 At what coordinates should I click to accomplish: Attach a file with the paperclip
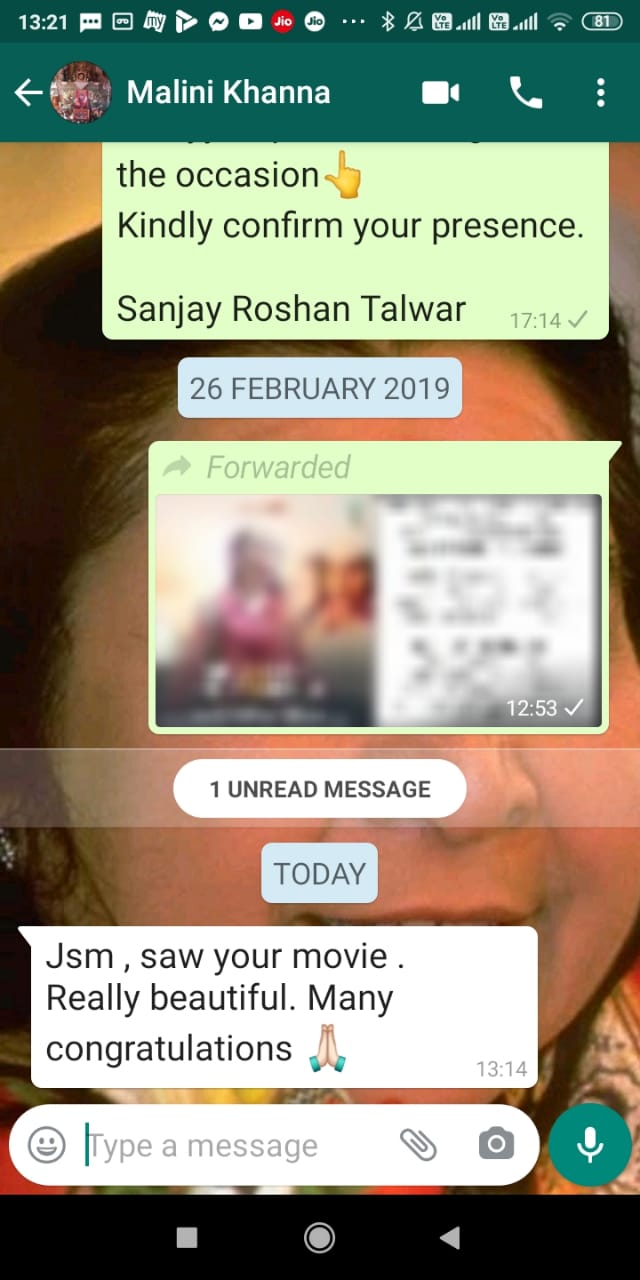coord(418,1145)
